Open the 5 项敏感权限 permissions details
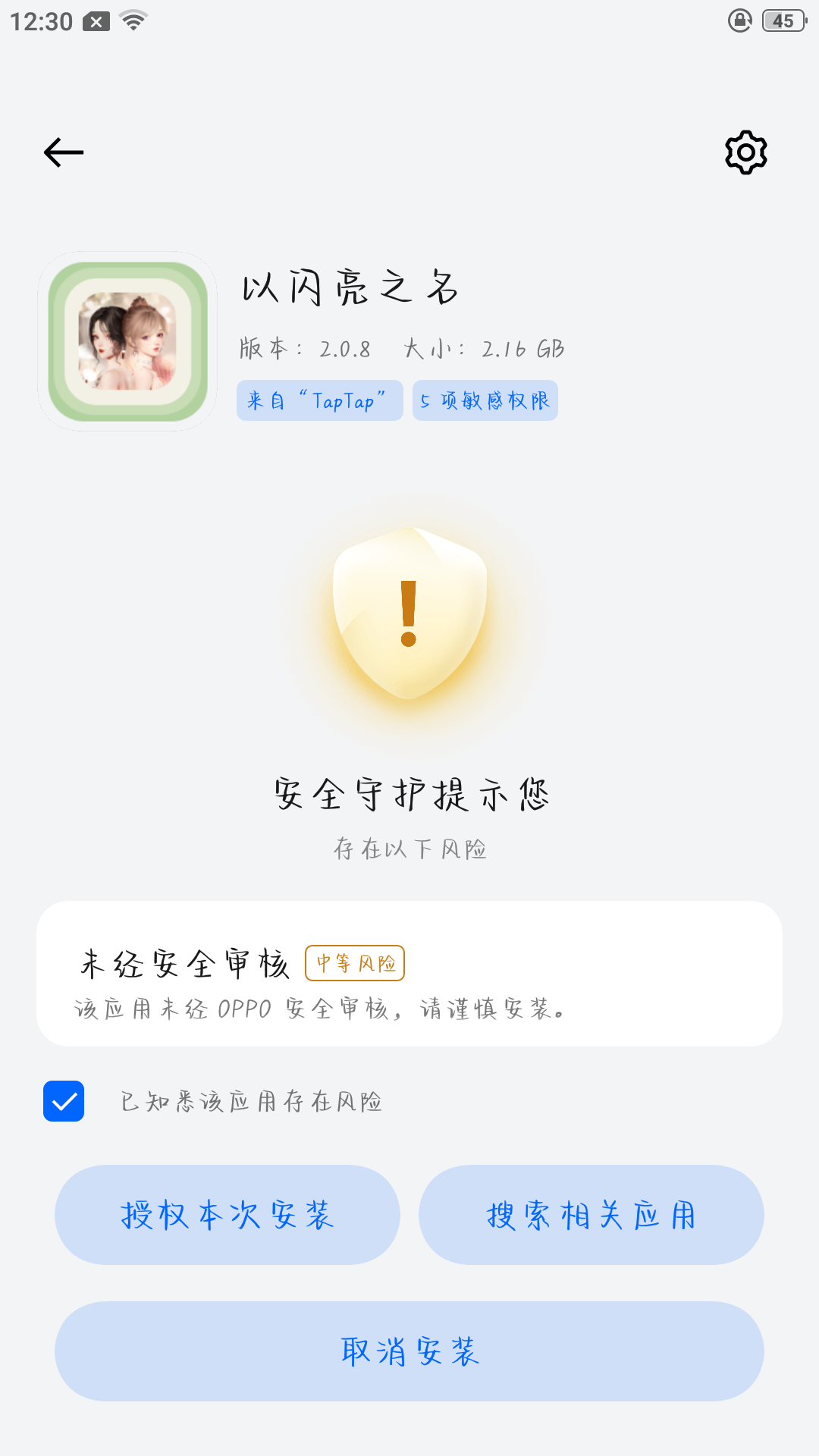 click(x=485, y=400)
